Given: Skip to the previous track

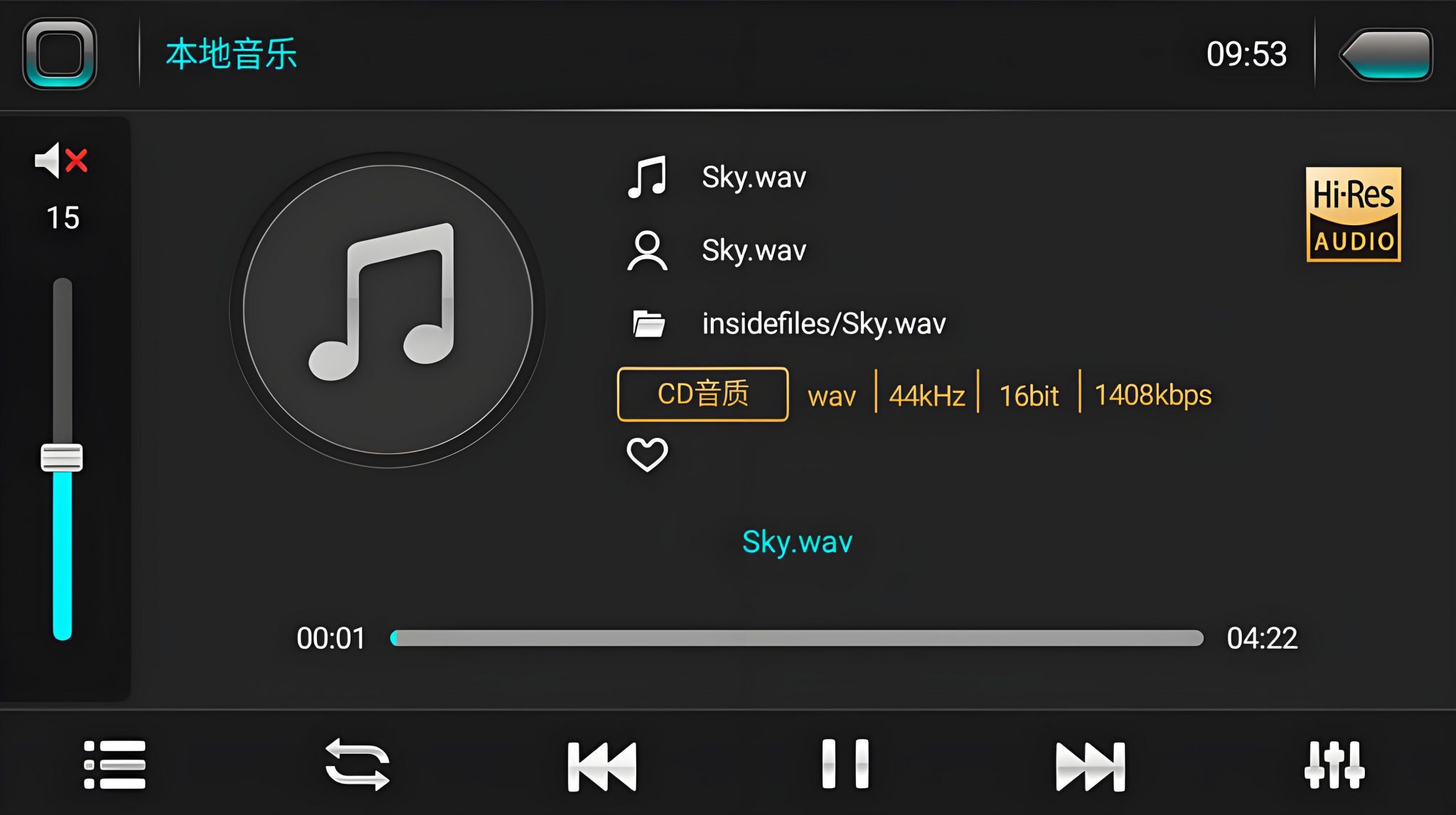Looking at the screenshot, I should click(x=601, y=766).
